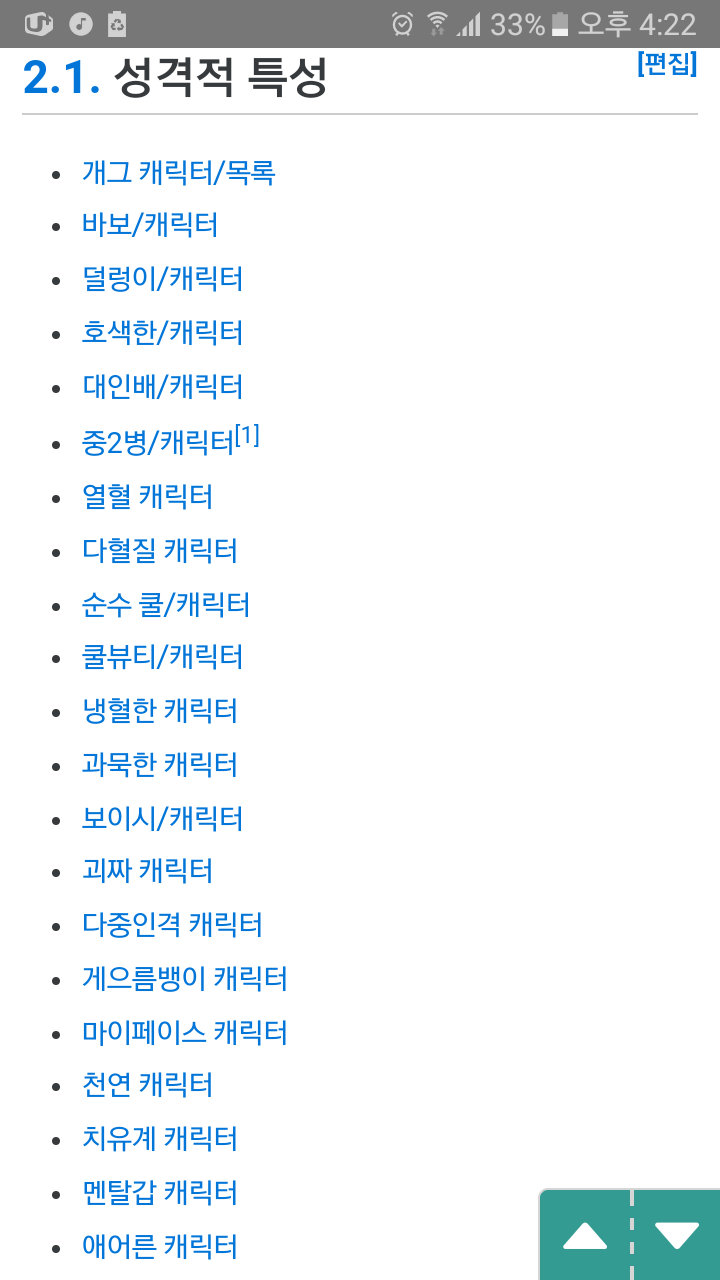Image resolution: width=720 pixels, height=1280 pixels.
Task: Open the 호색한/캐릭터 link
Action: point(162,332)
